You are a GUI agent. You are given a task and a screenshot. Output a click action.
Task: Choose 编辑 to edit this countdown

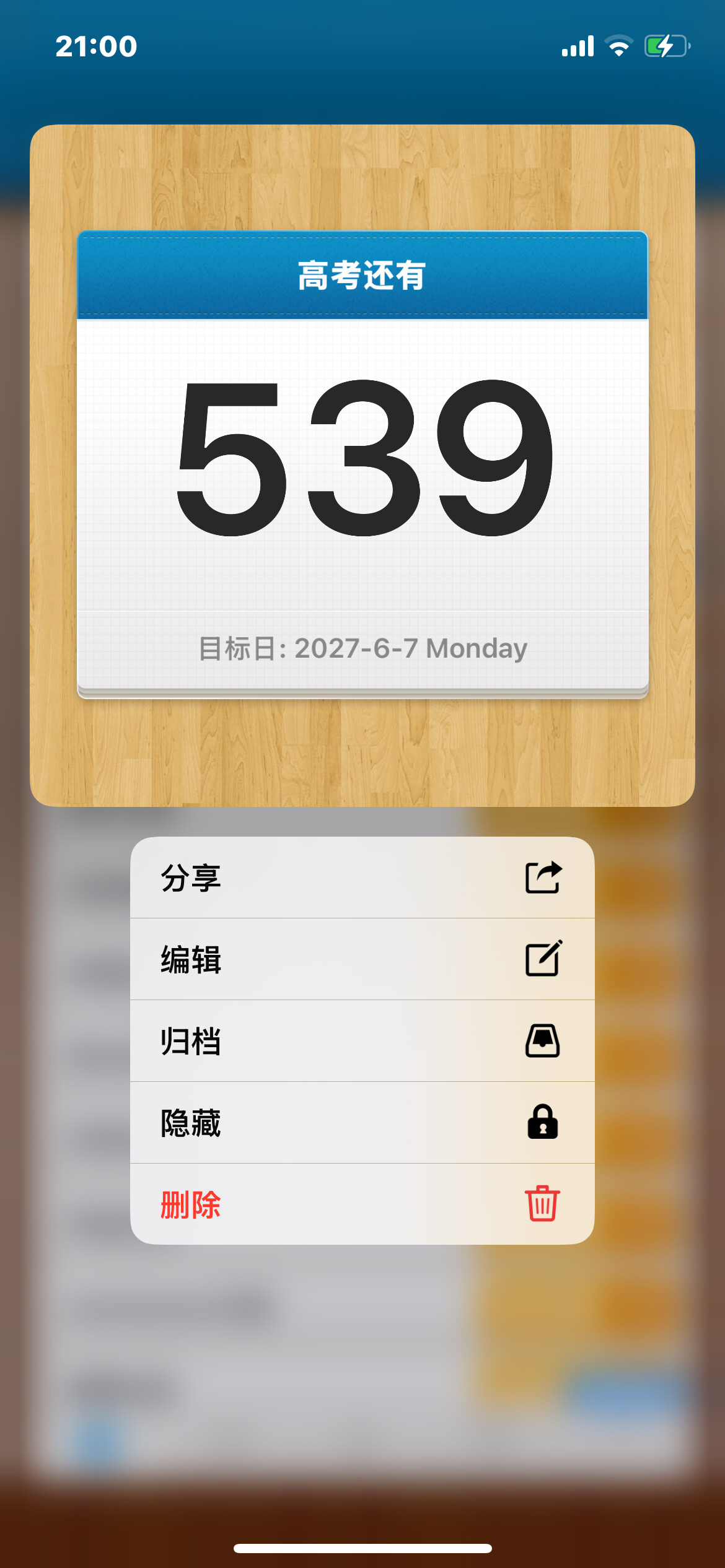pyautogui.click(x=362, y=959)
